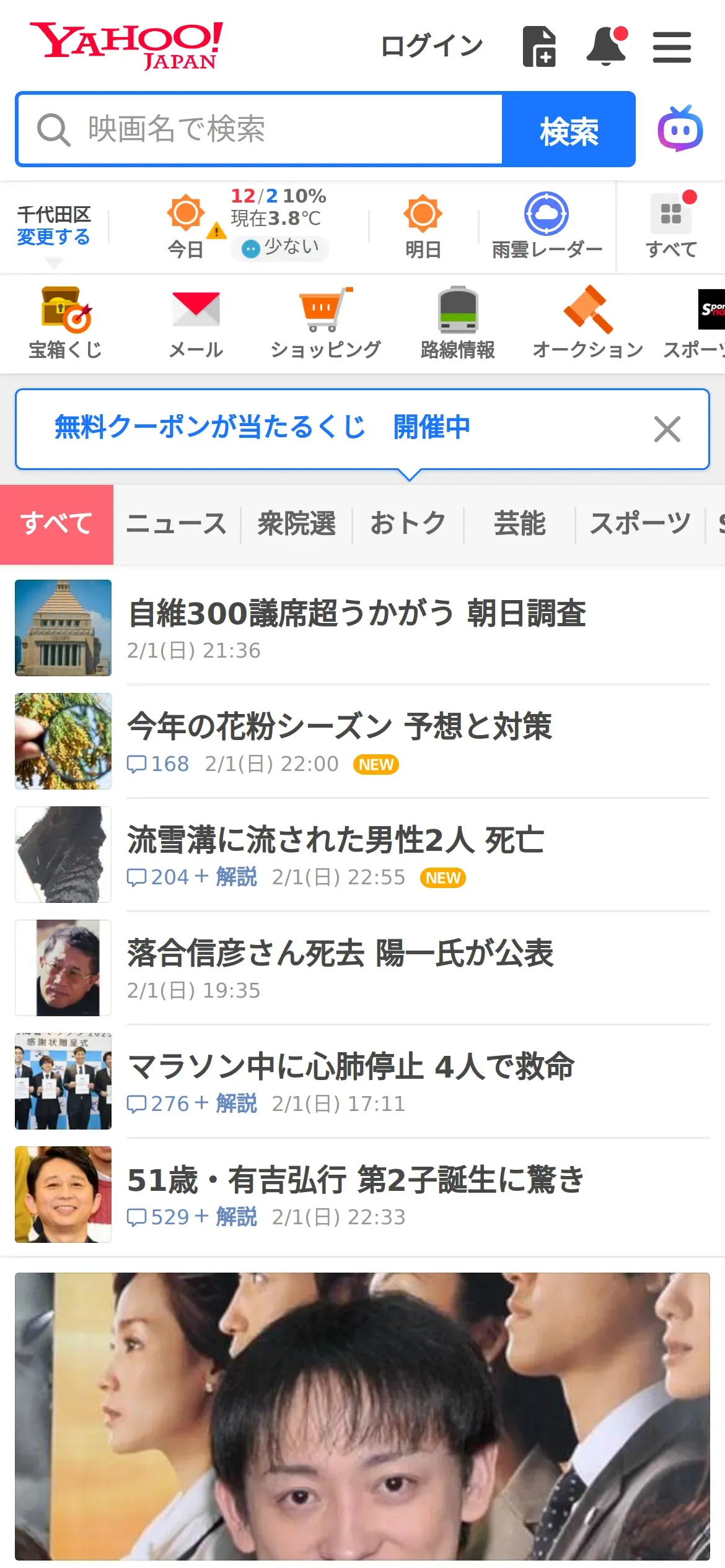This screenshot has width=725, height=1568.
Task: Focus the 映画名で検索 search field
Action: point(260,129)
